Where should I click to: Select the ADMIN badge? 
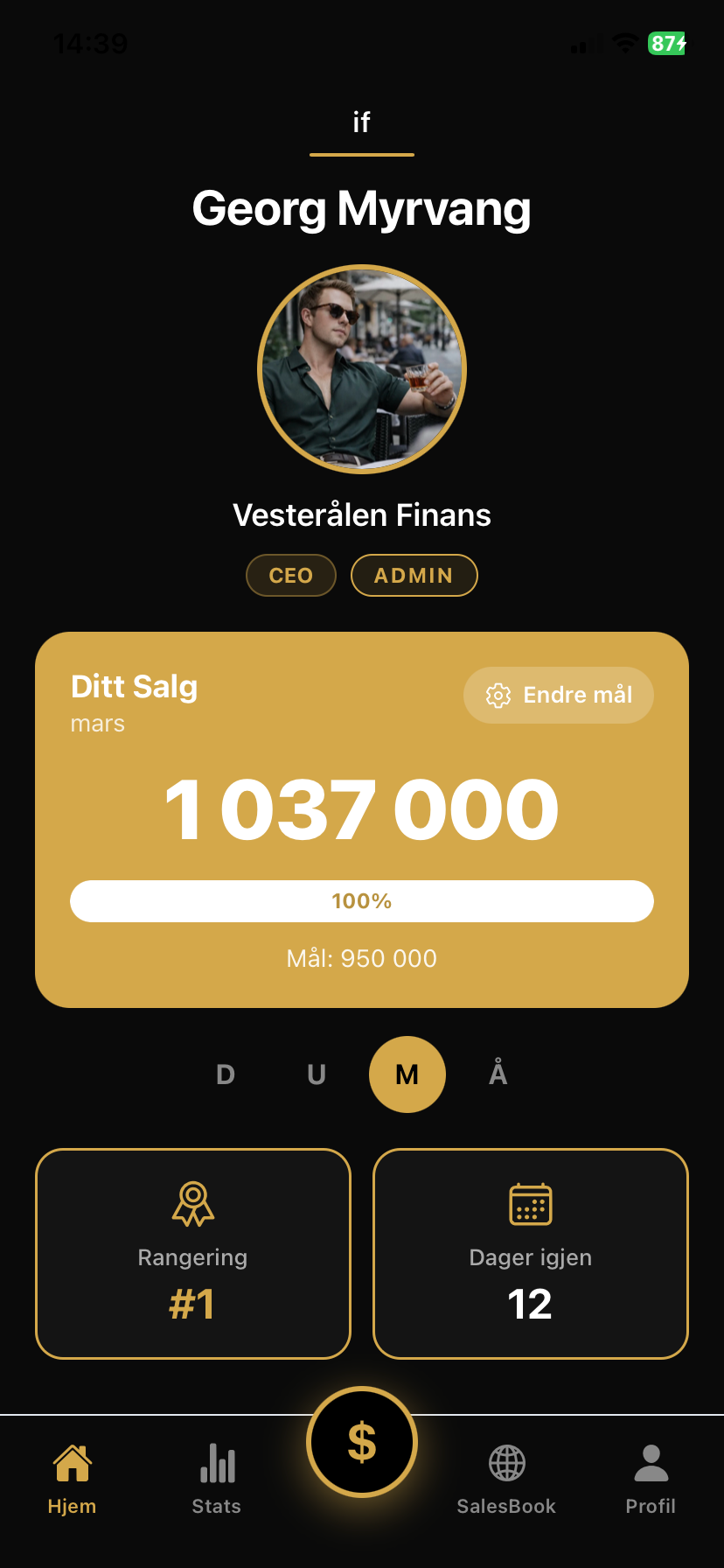click(x=414, y=575)
